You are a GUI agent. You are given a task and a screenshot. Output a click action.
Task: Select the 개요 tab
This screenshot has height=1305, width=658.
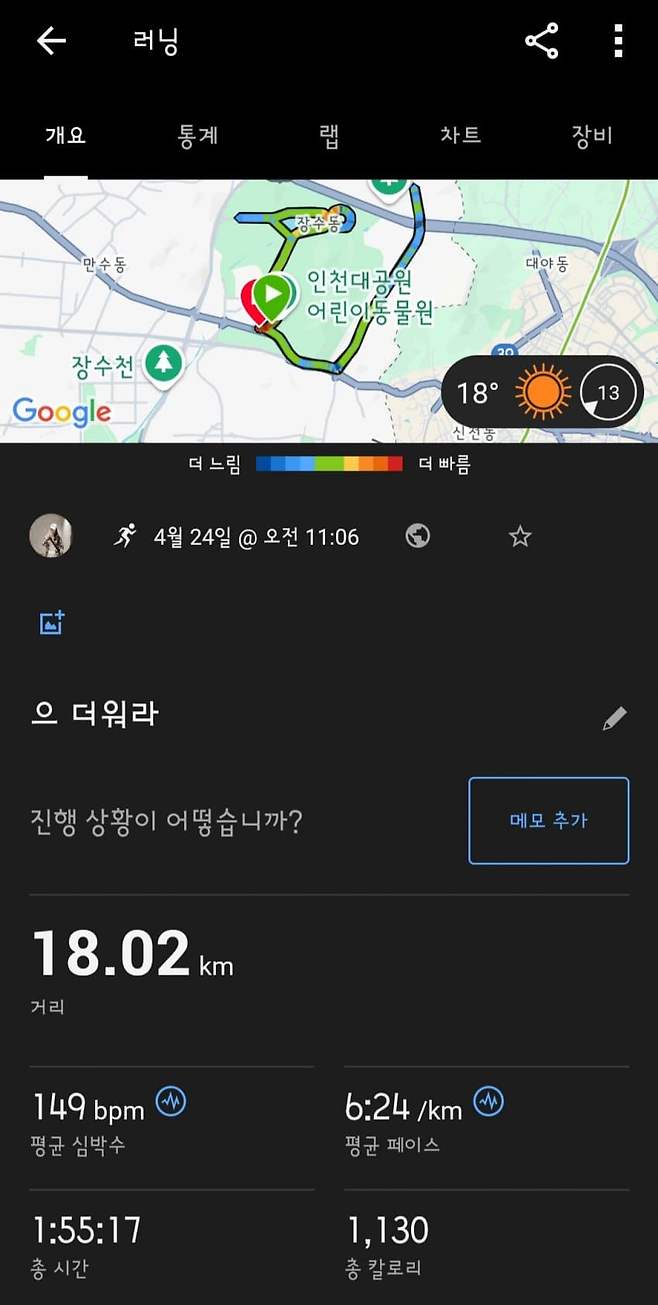coord(66,136)
